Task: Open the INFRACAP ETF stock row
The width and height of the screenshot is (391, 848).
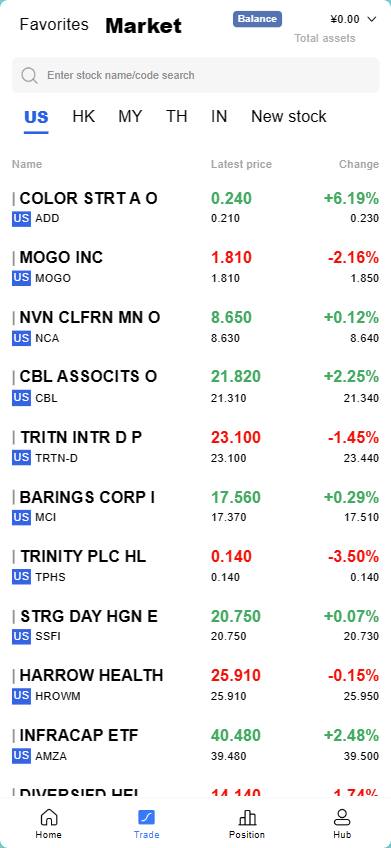Action: point(195,745)
